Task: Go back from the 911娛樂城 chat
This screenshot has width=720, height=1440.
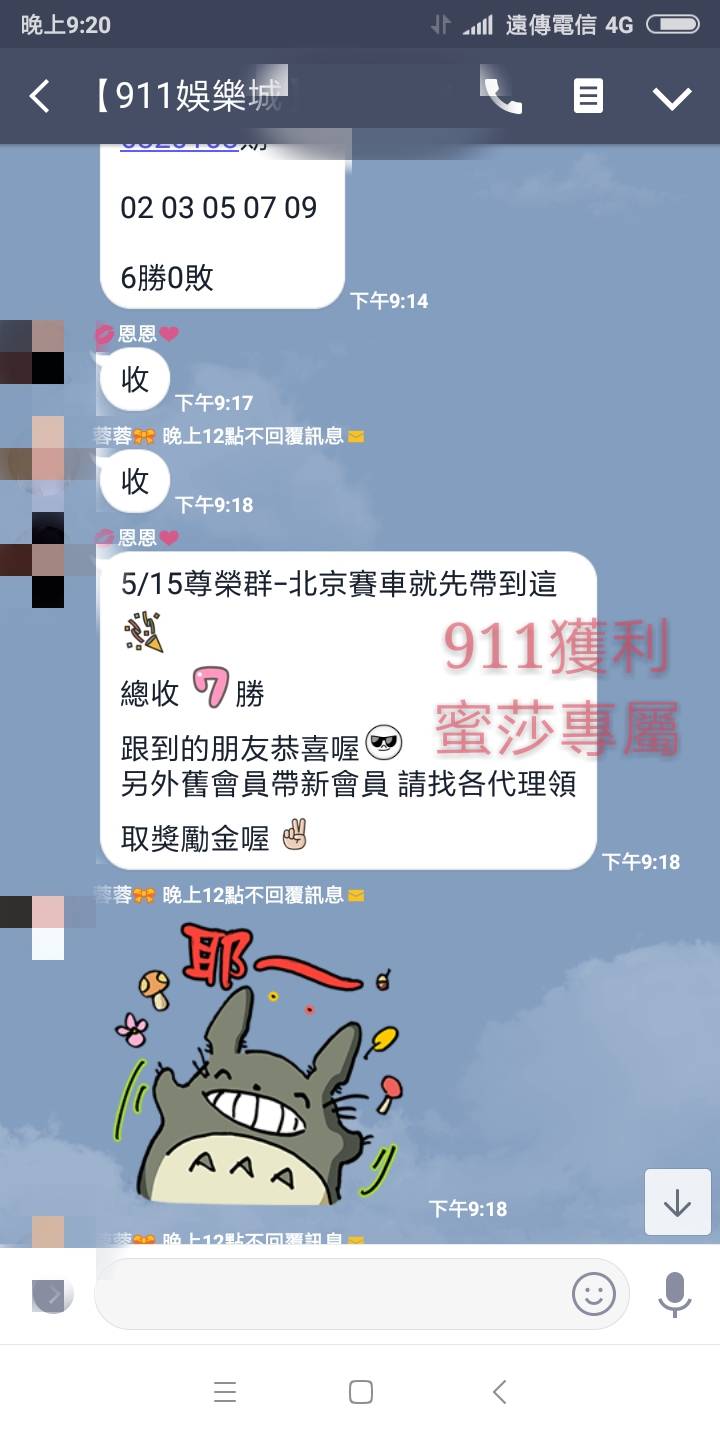Action: (40, 97)
